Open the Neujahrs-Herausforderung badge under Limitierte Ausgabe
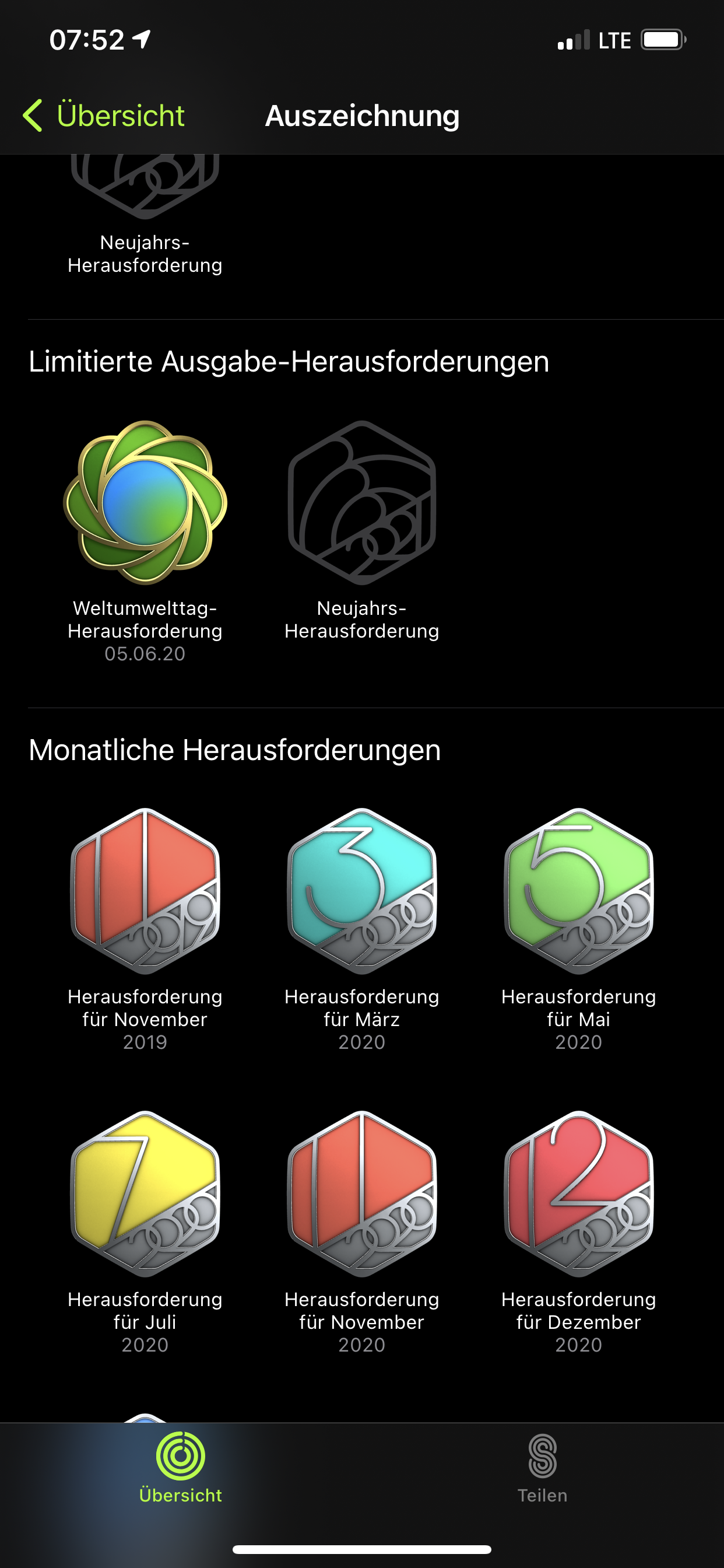 click(361, 503)
